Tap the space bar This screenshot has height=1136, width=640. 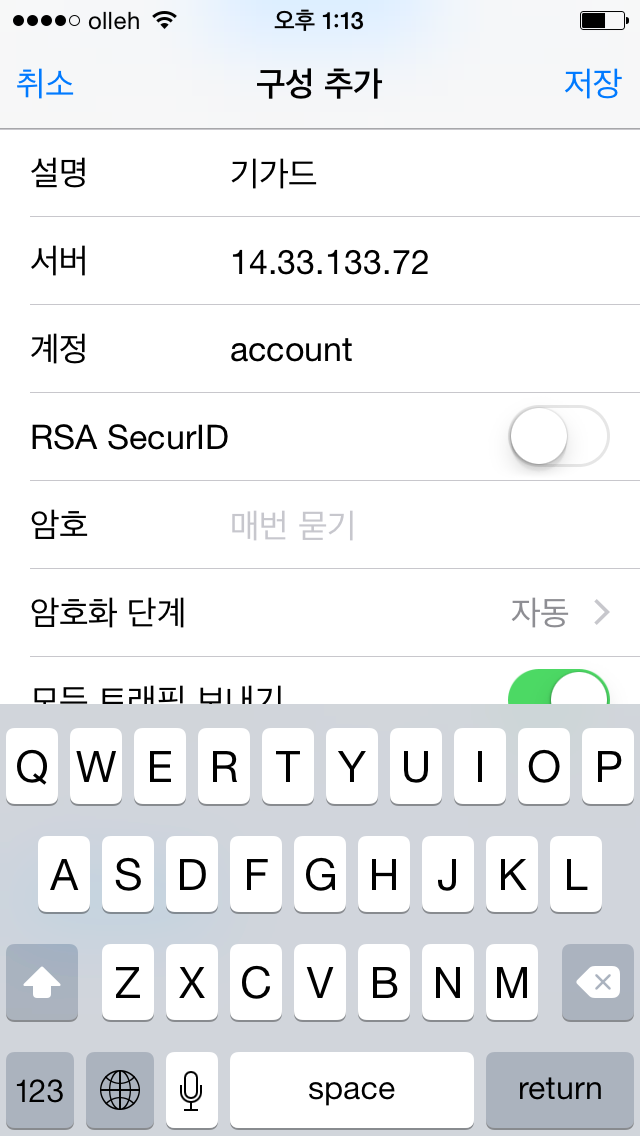(x=351, y=1089)
